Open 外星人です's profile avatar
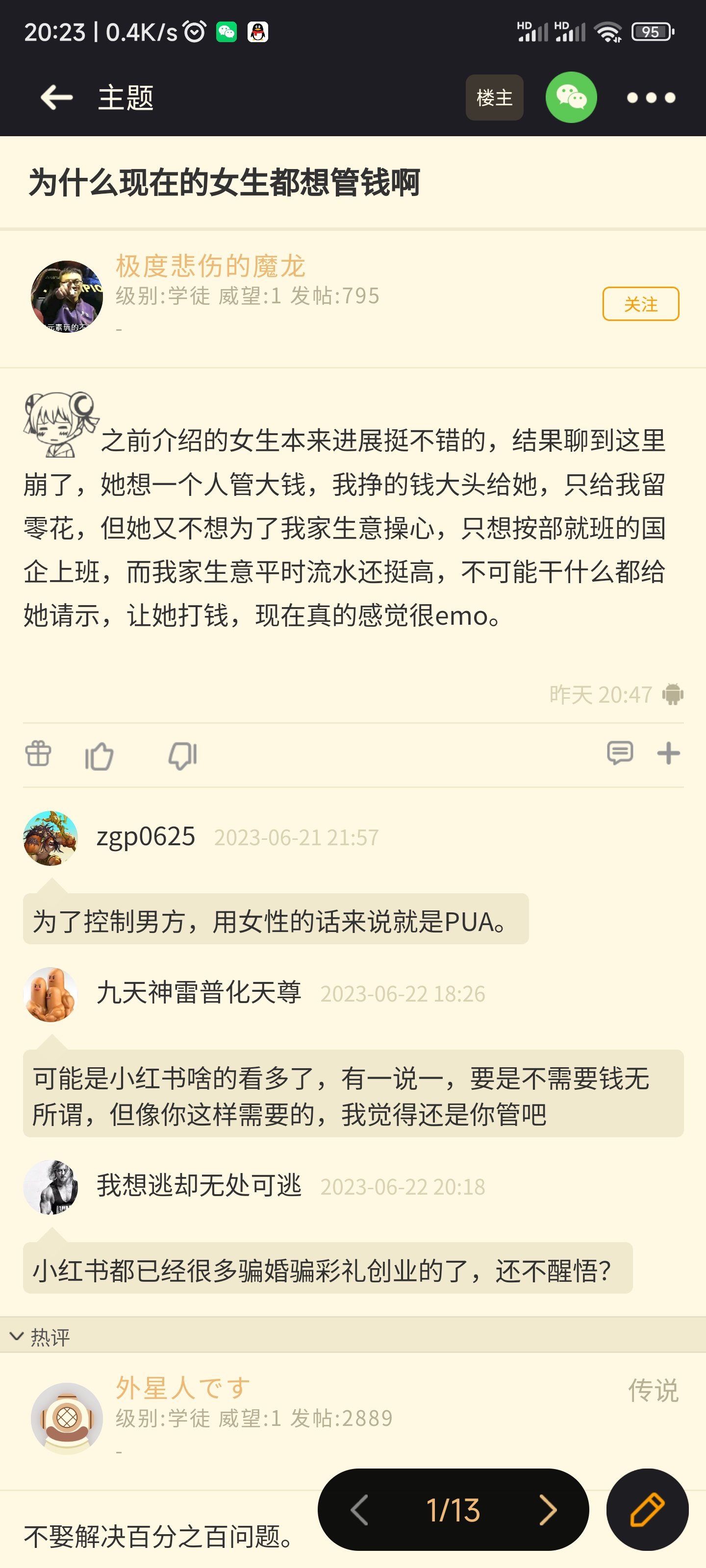 tap(67, 1419)
